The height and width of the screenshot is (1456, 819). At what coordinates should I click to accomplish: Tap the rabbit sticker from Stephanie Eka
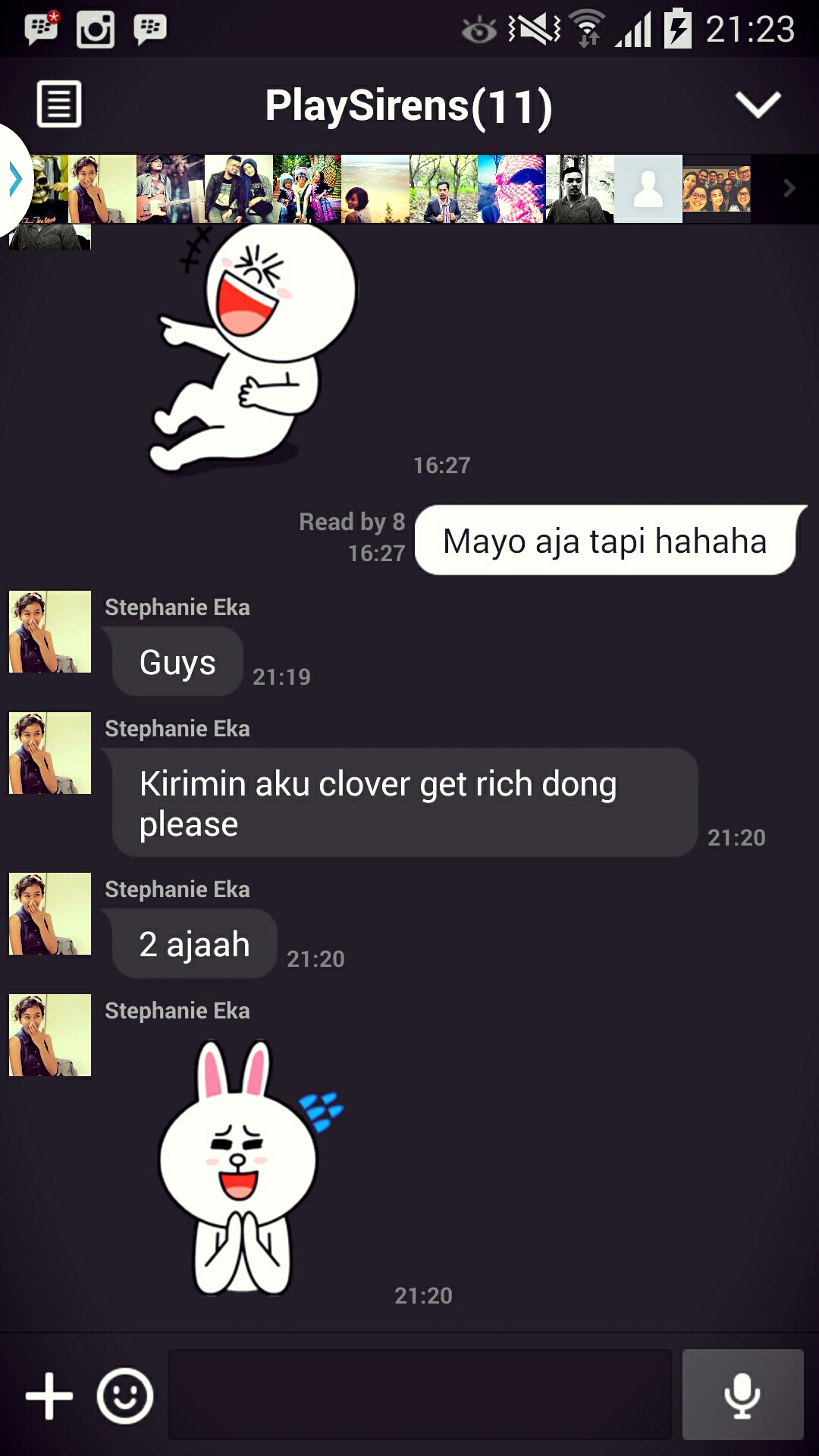(x=243, y=1168)
